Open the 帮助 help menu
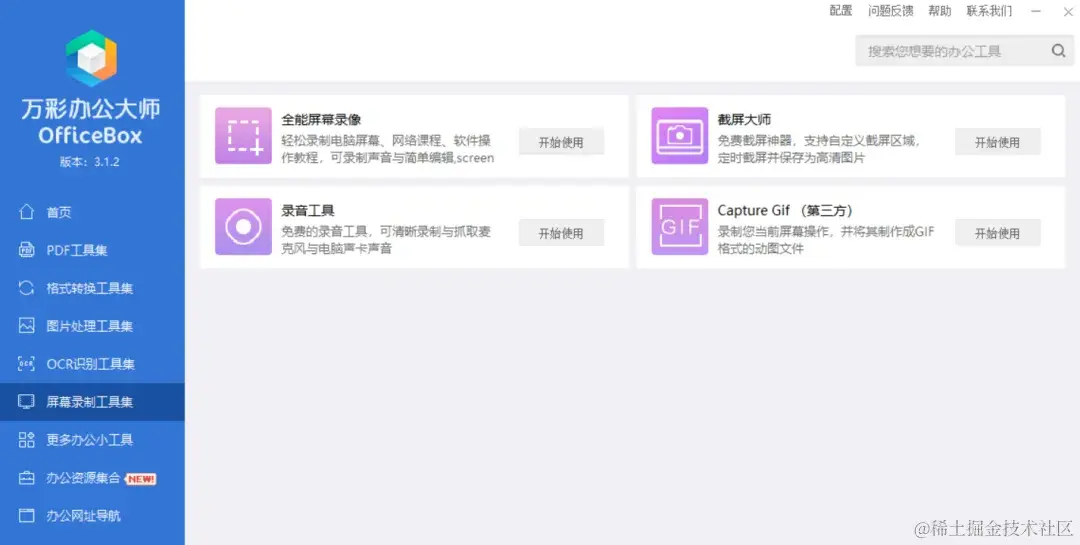Viewport: 1080px width, 545px height. pyautogui.click(x=939, y=11)
